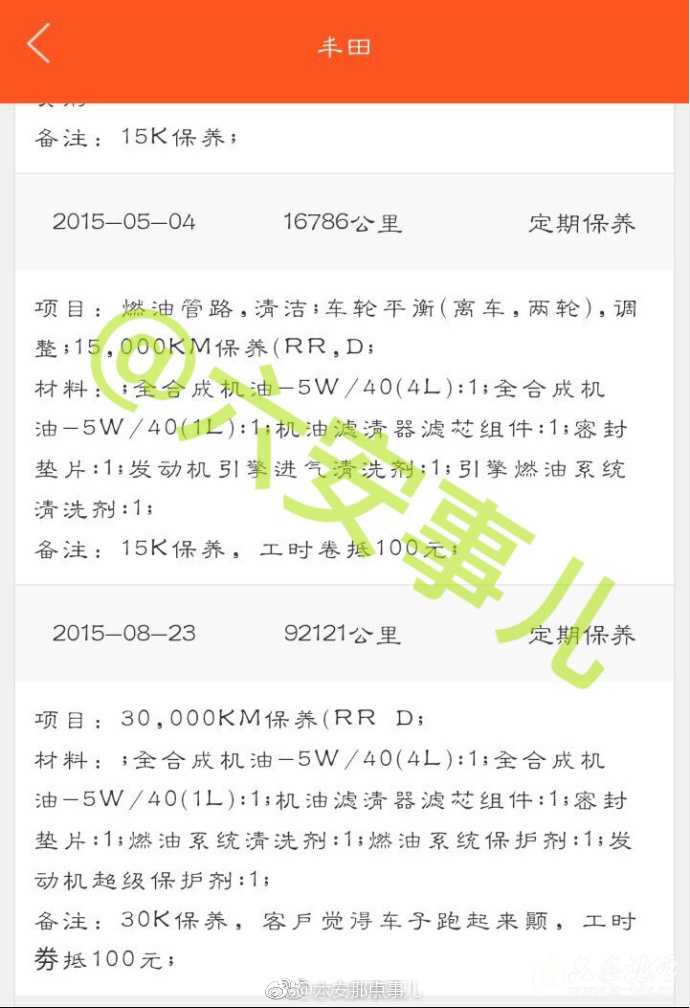Viewport: 690px width, 1008px height.
Task: Go back from the 丰田 page
Action: [39, 45]
